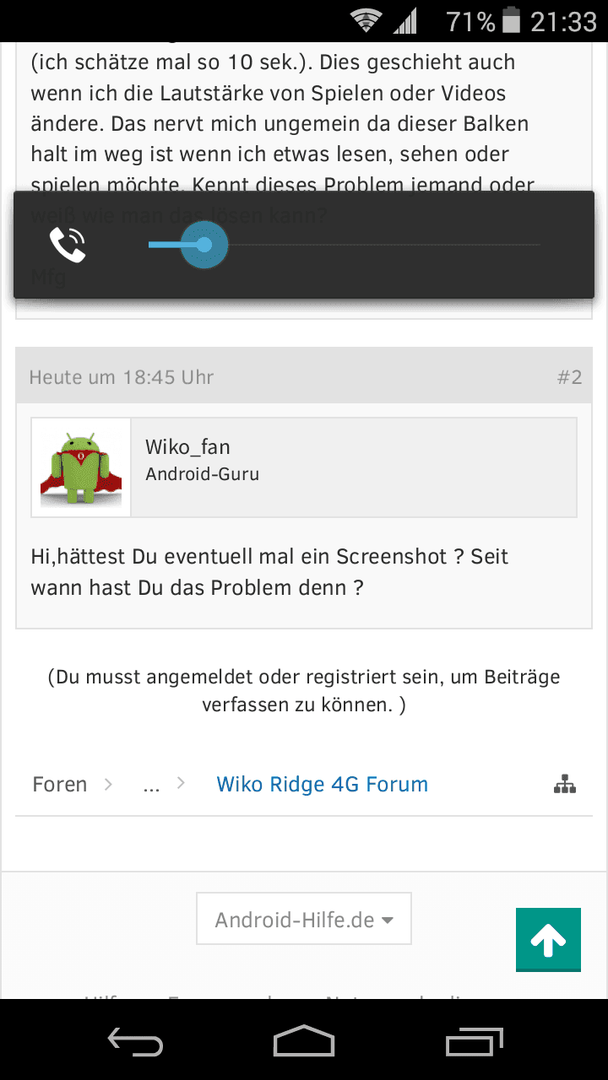Open the Wiko Ridge 4G Forum link
Screen dimensions: 608x1080
point(322,784)
